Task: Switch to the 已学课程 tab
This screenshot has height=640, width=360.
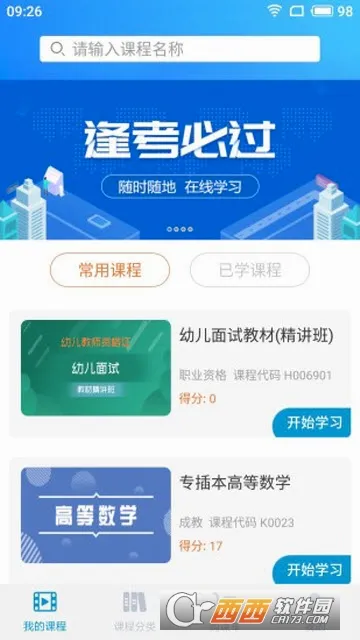Action: [250, 270]
